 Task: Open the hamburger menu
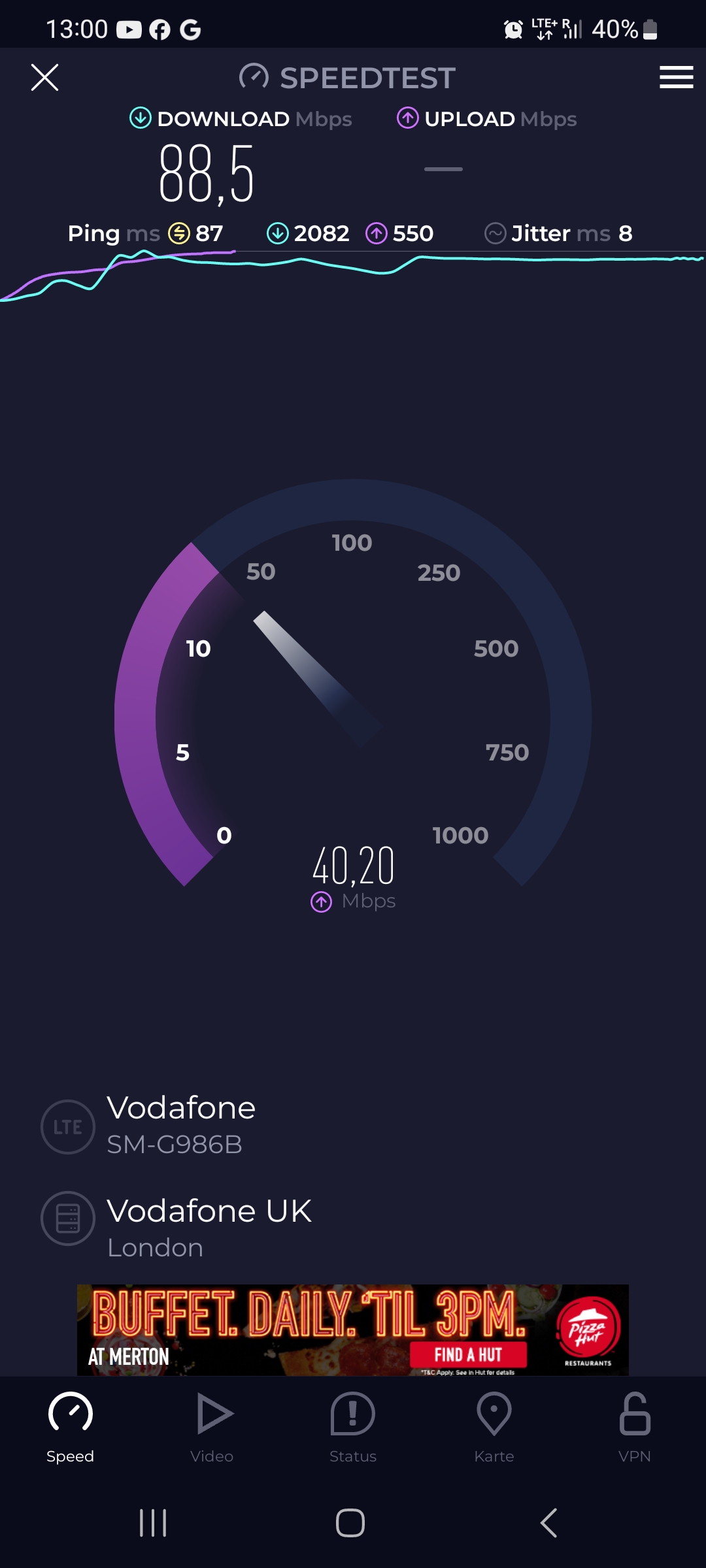click(676, 77)
